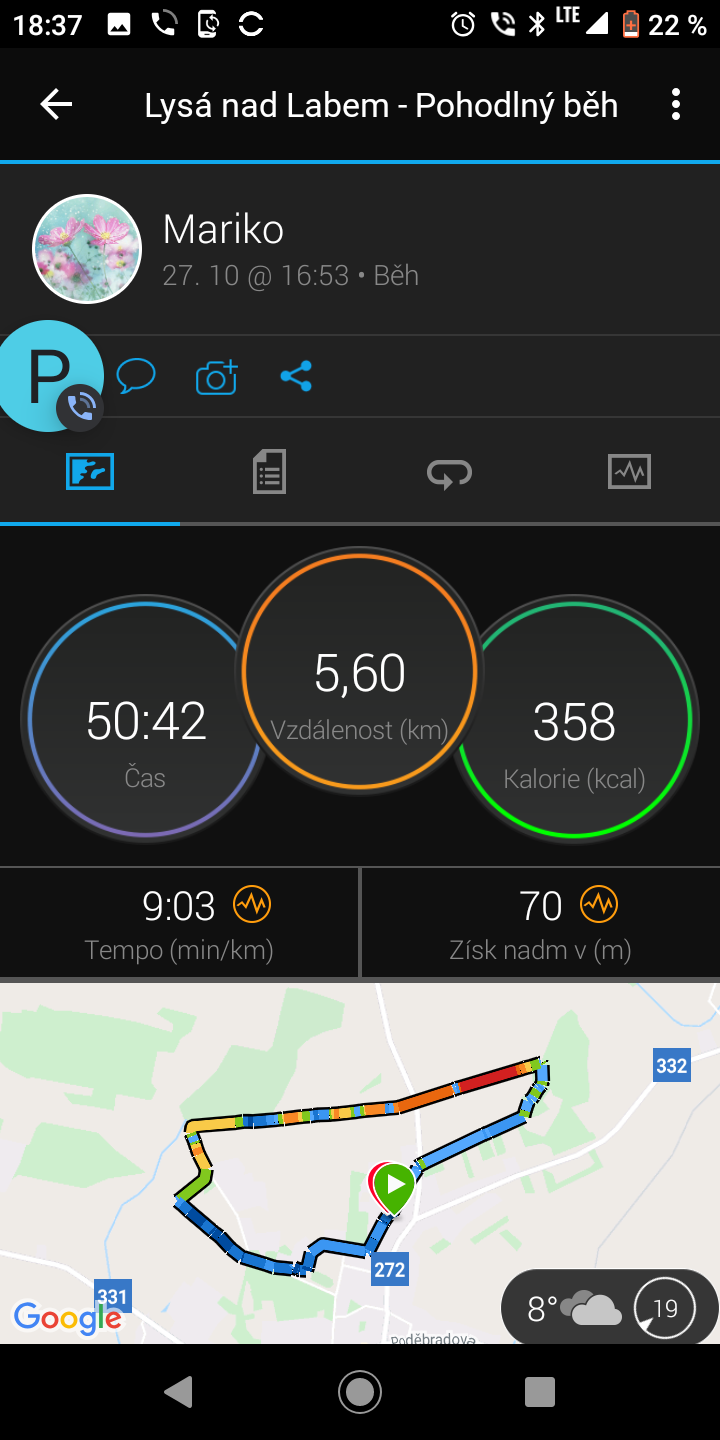Add a photo with the camera icon

(216, 377)
